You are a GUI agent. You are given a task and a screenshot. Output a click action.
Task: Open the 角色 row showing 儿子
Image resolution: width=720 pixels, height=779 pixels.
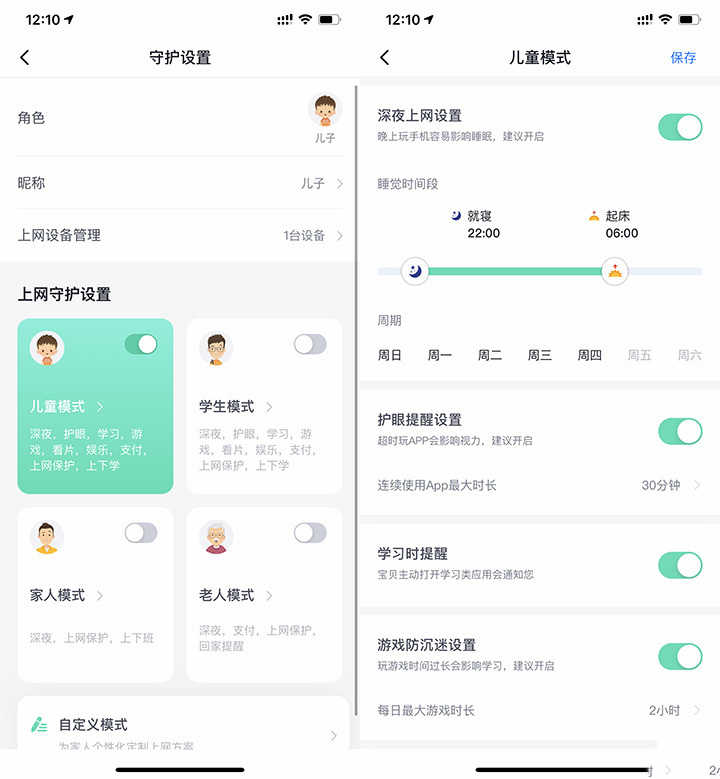180,118
